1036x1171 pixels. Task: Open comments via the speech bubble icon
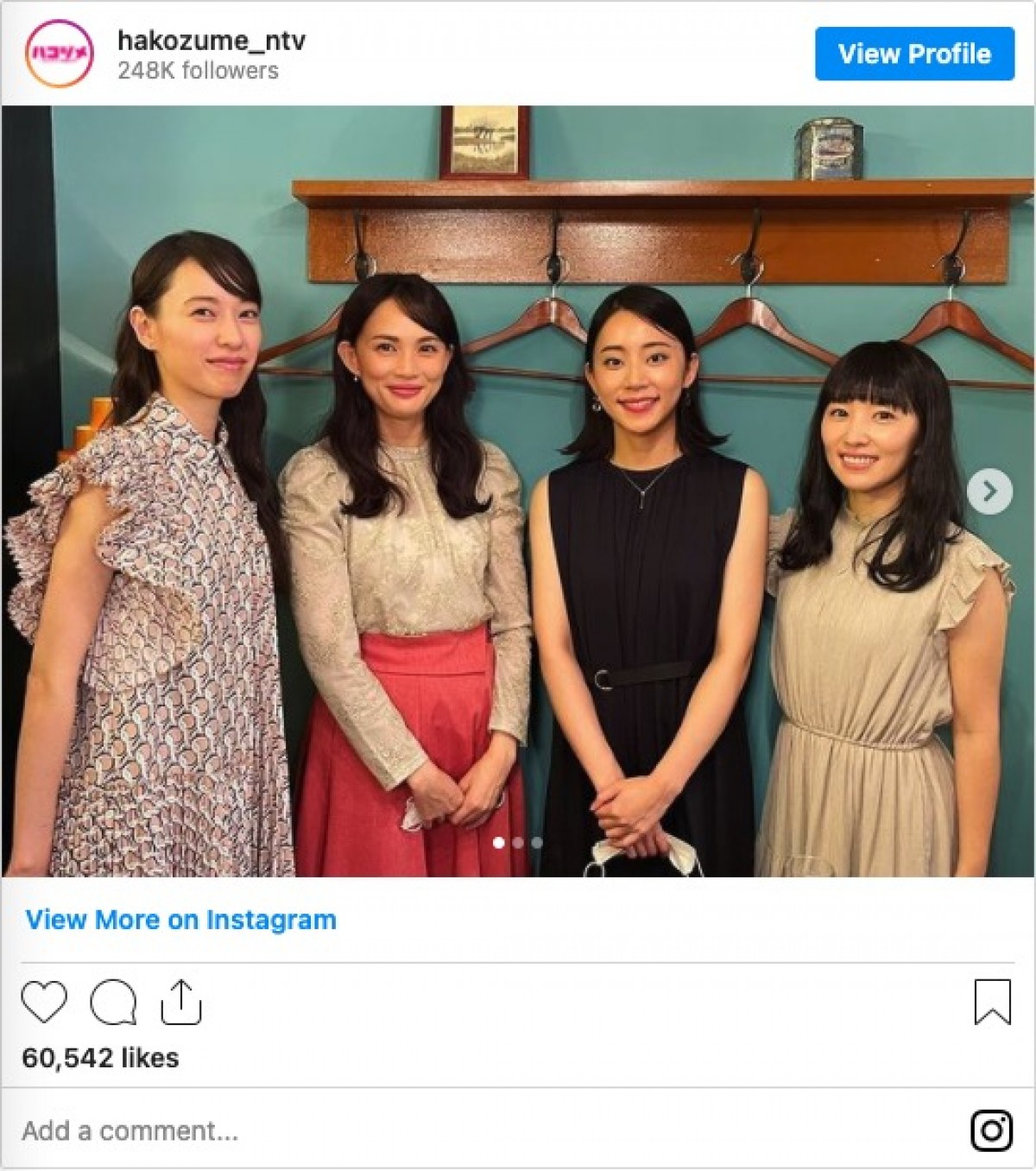click(113, 1002)
